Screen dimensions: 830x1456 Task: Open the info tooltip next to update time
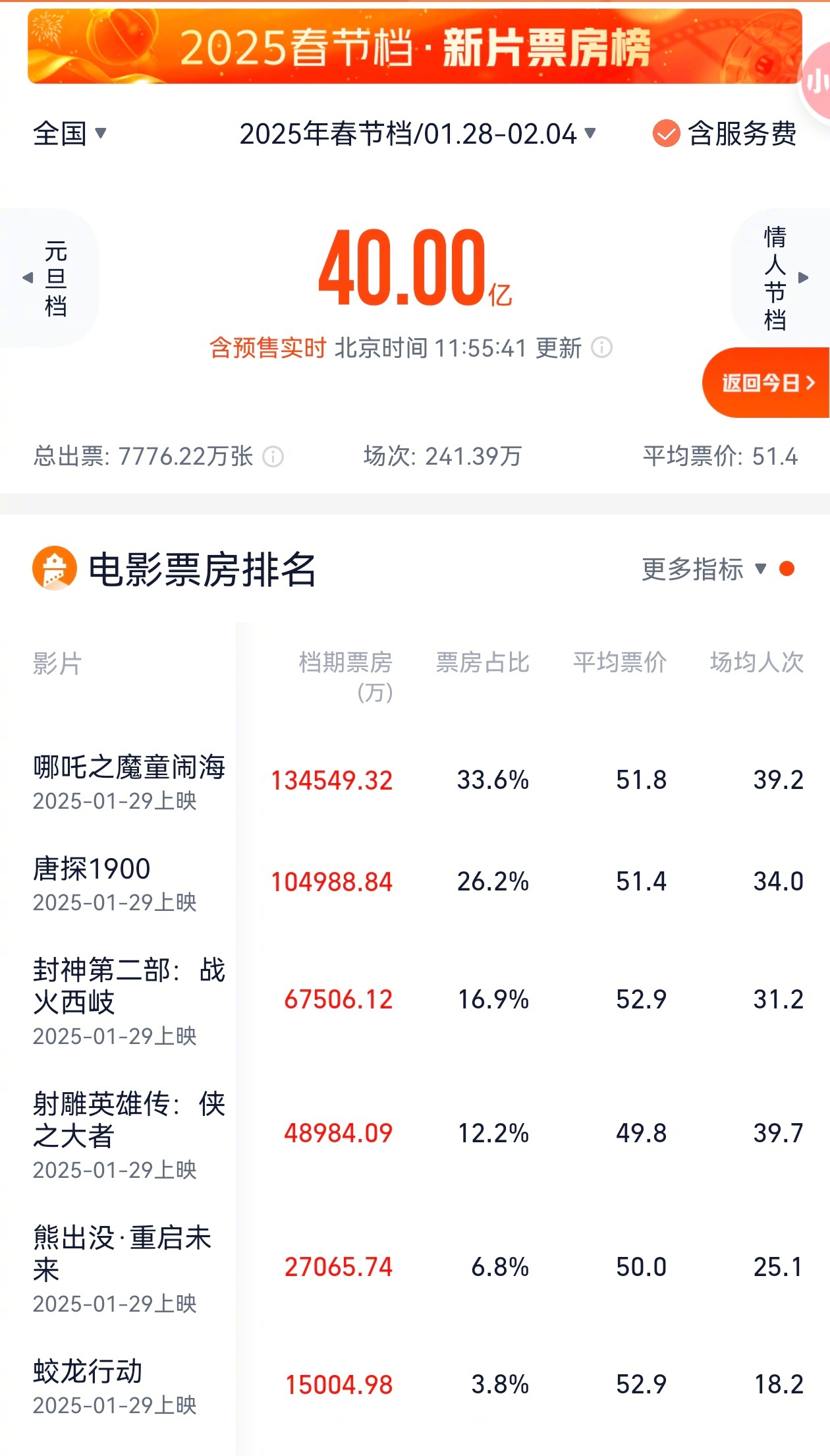(603, 347)
